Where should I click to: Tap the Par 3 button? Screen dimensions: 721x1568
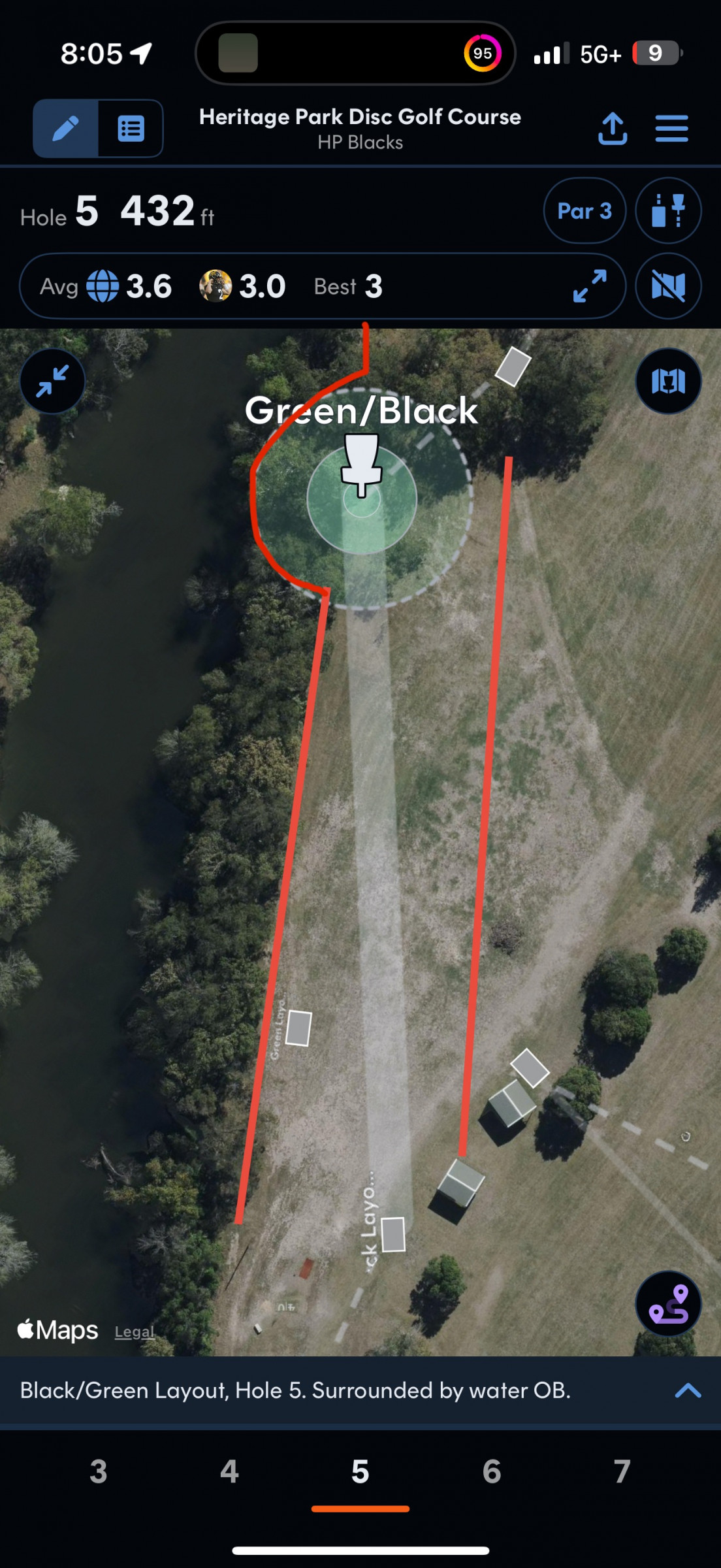tap(584, 210)
